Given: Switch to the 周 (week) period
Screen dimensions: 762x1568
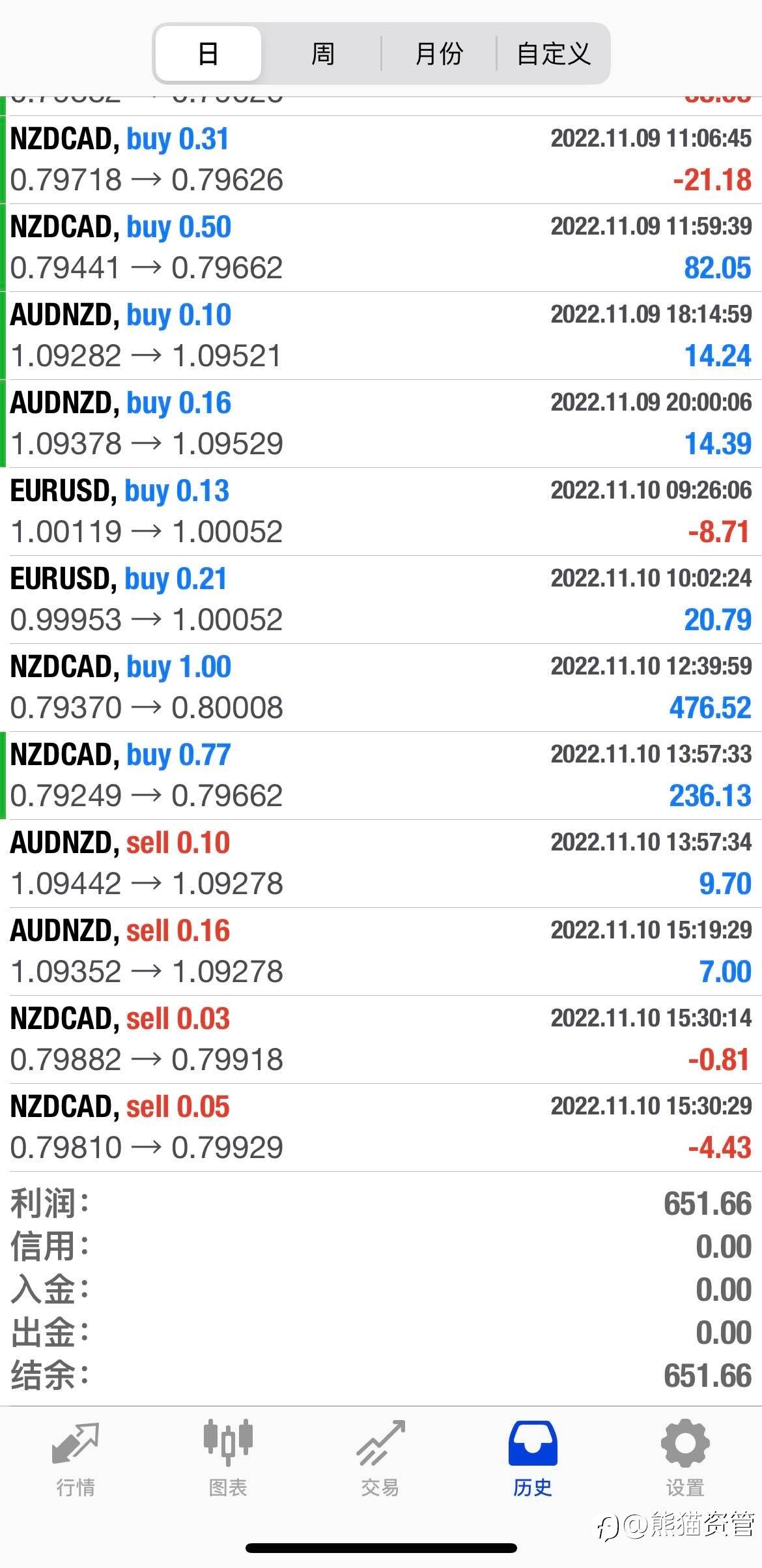Looking at the screenshot, I should pos(322,53).
